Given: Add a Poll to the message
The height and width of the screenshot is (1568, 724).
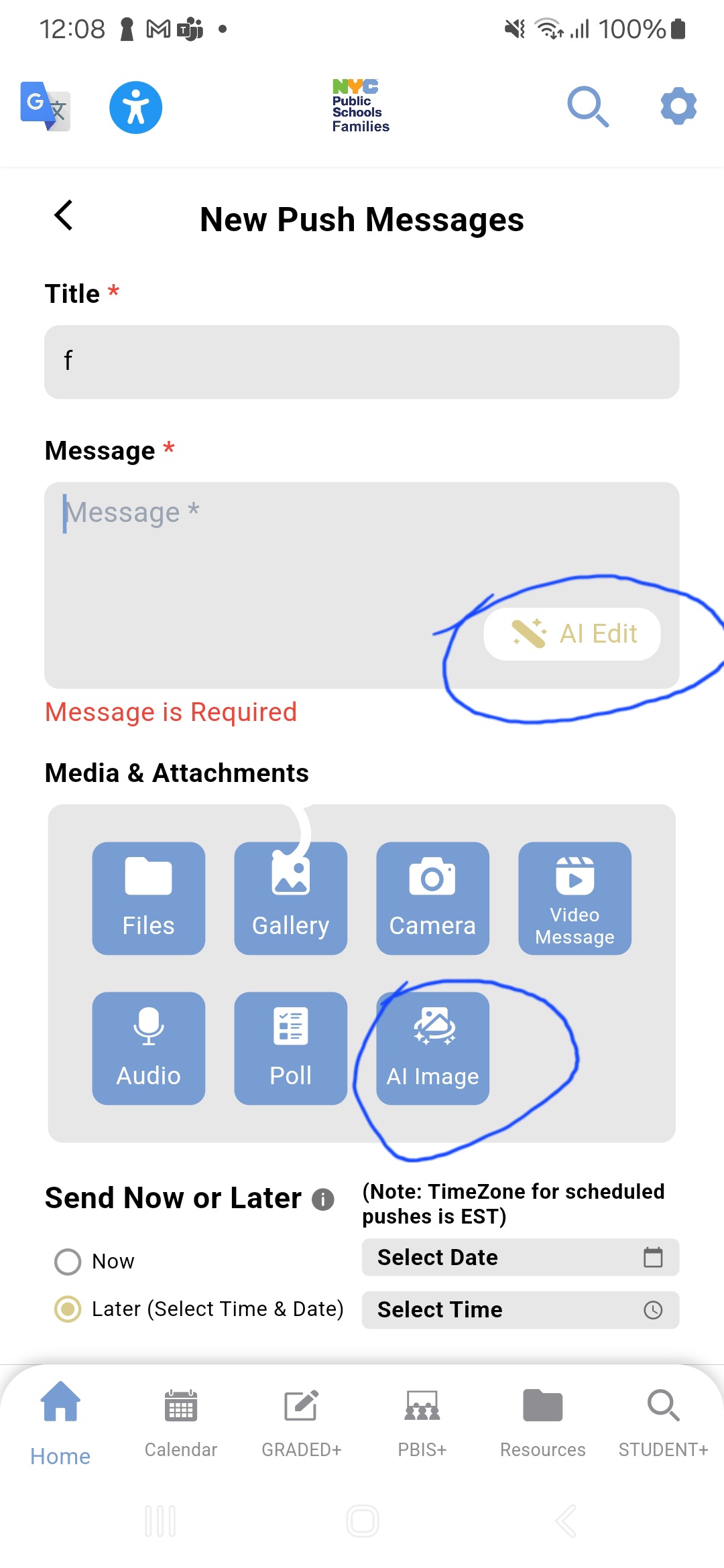Looking at the screenshot, I should tap(291, 1048).
